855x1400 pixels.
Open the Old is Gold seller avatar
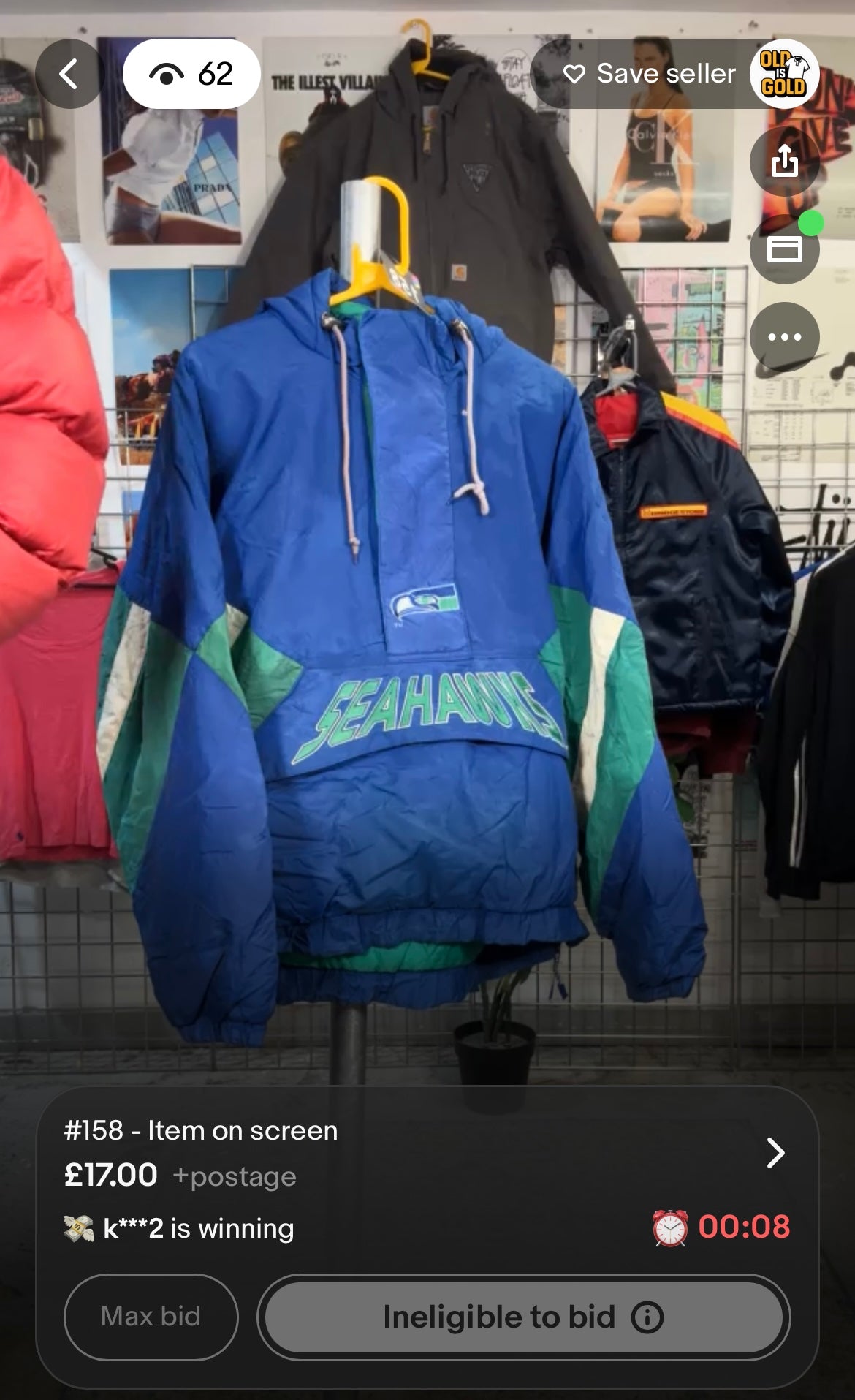784,74
